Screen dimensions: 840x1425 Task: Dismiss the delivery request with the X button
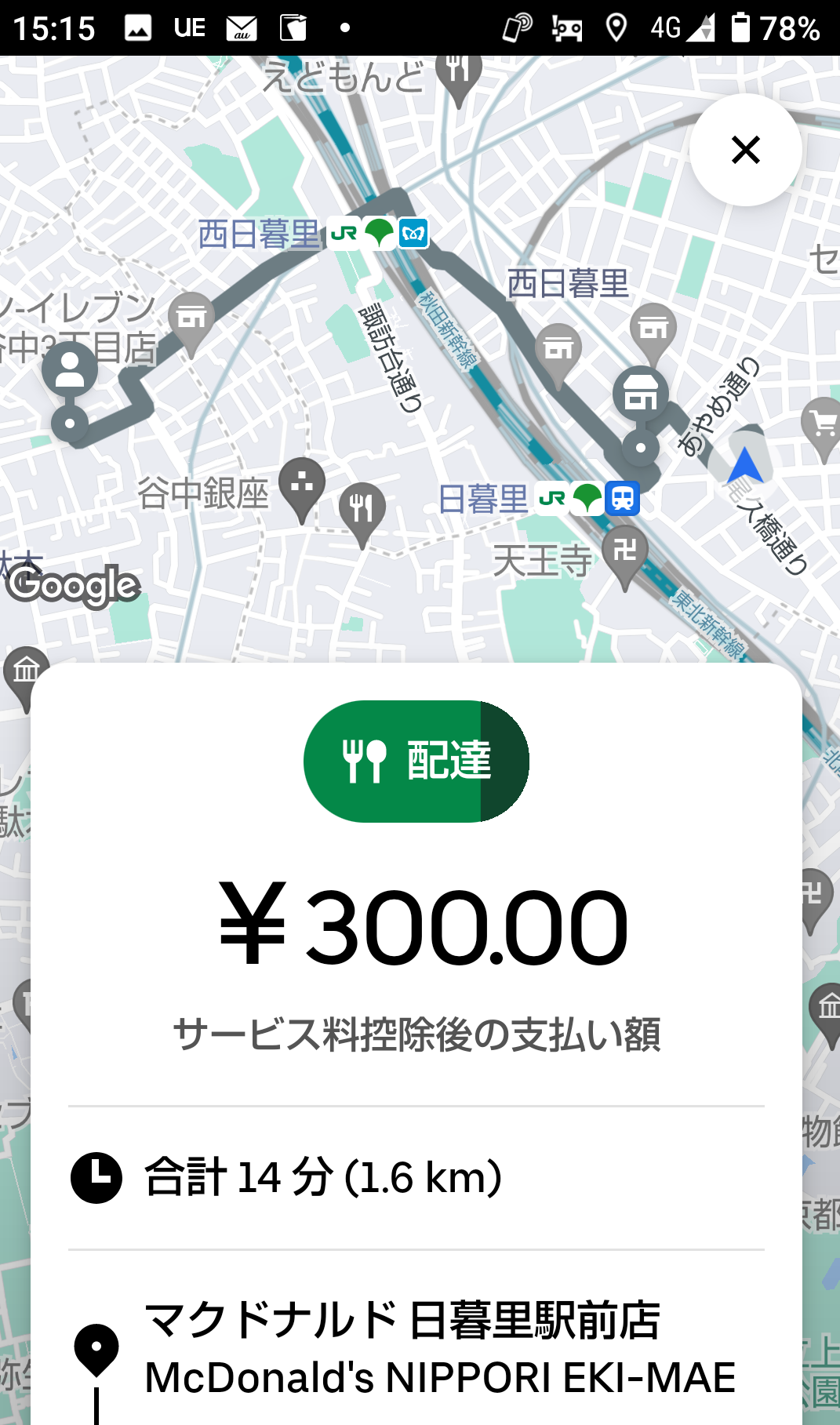tap(745, 150)
